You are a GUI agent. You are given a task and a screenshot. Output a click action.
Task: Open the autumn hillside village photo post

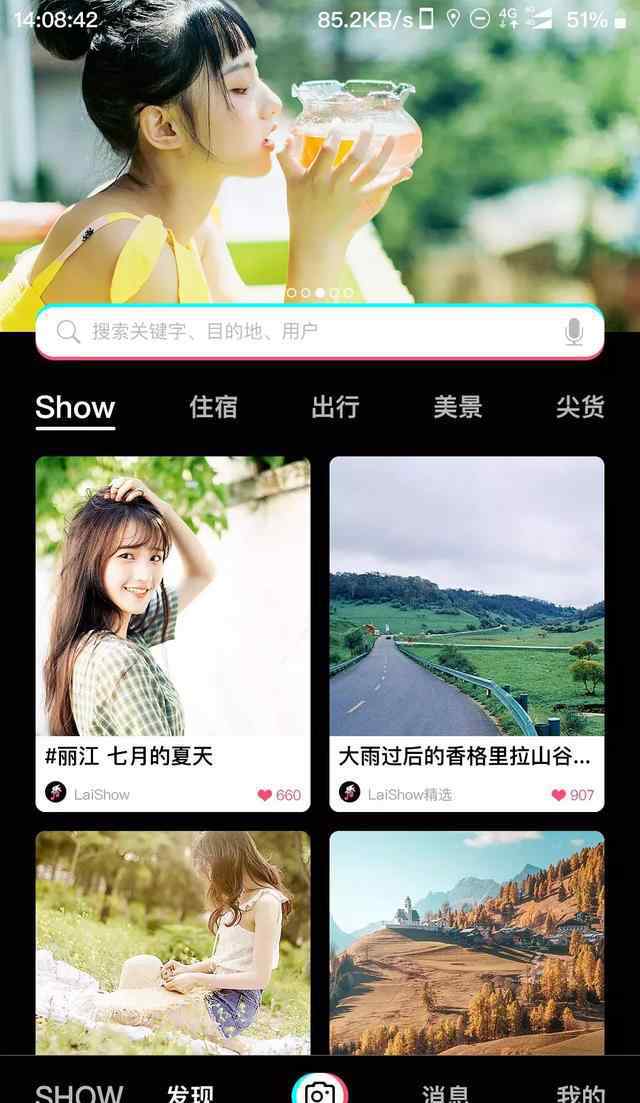coord(466,942)
